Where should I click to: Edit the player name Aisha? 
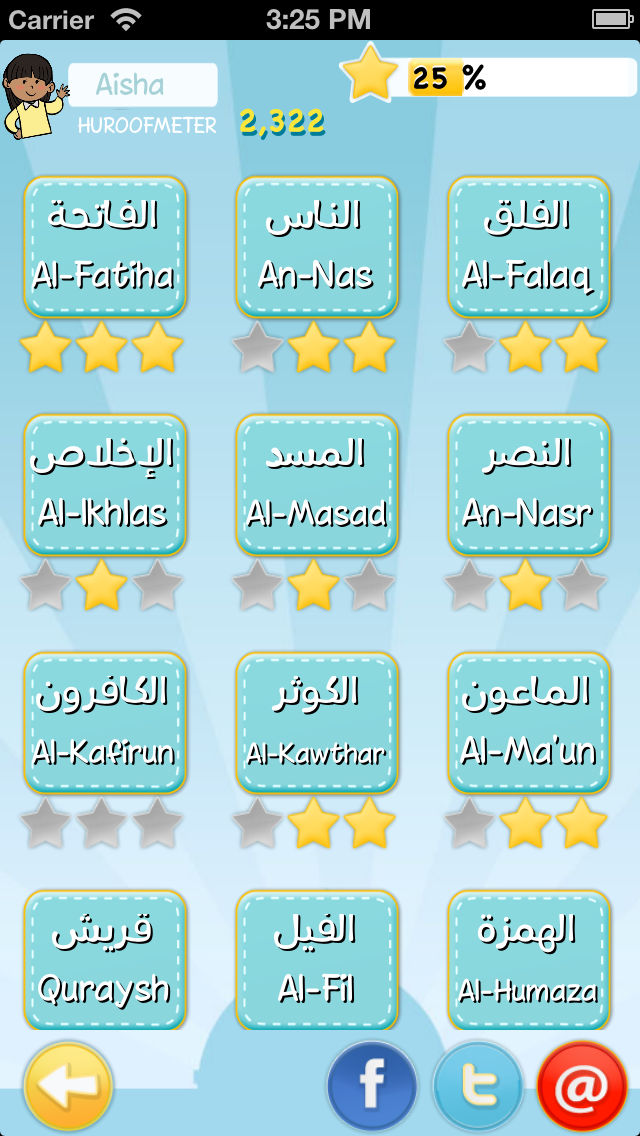[x=143, y=85]
